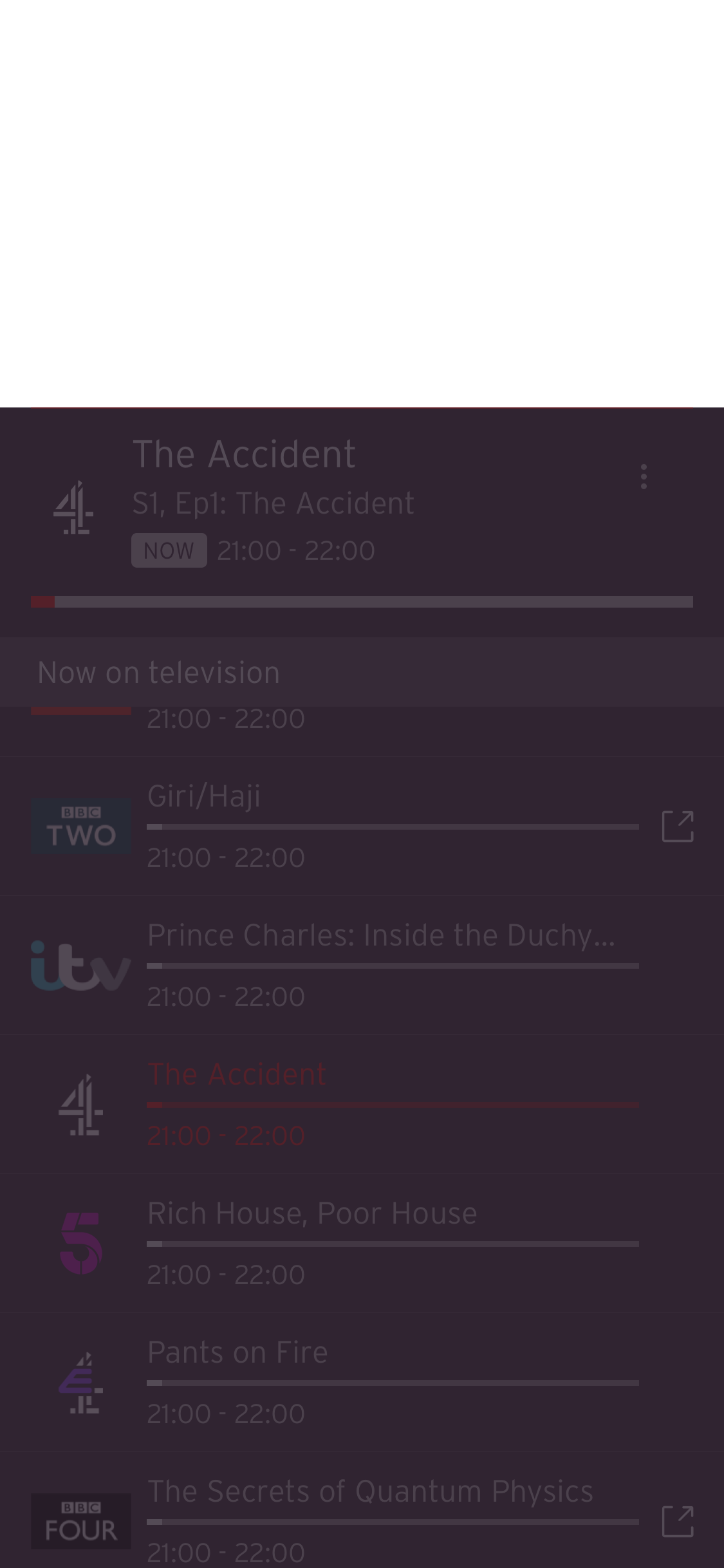Choose Prince Charles: Inside the Duchy on ITV
The height and width of the screenshot is (1568, 724).
[362, 966]
